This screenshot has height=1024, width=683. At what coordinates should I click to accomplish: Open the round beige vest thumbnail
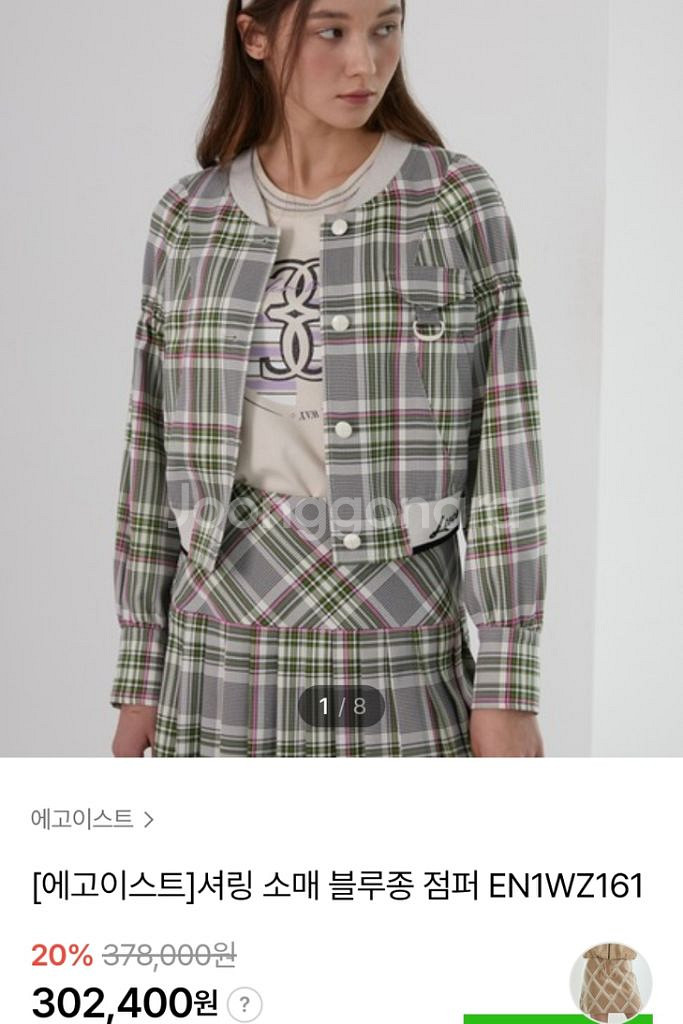click(610, 982)
